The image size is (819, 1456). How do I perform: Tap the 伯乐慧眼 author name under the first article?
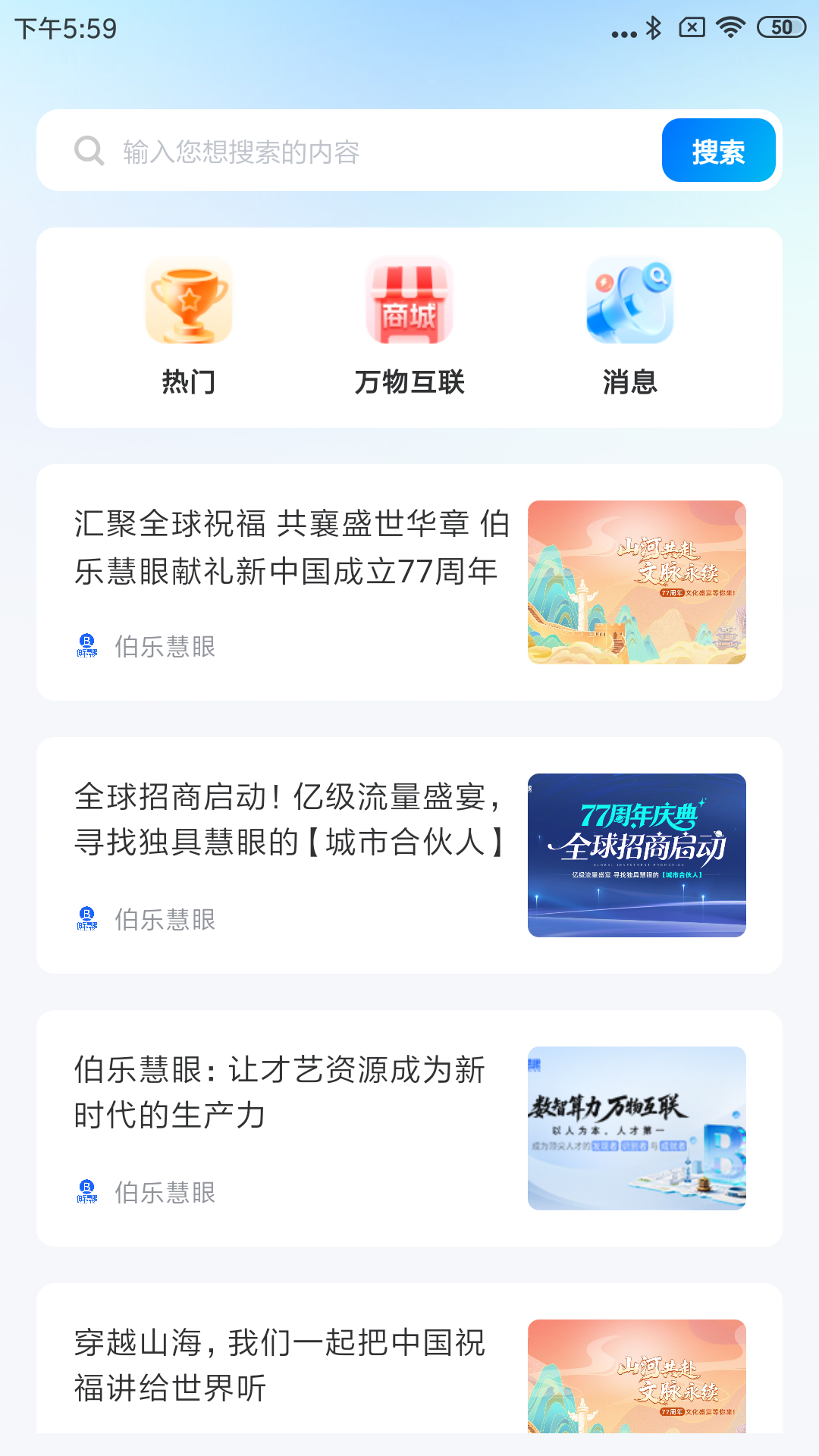coord(165,646)
